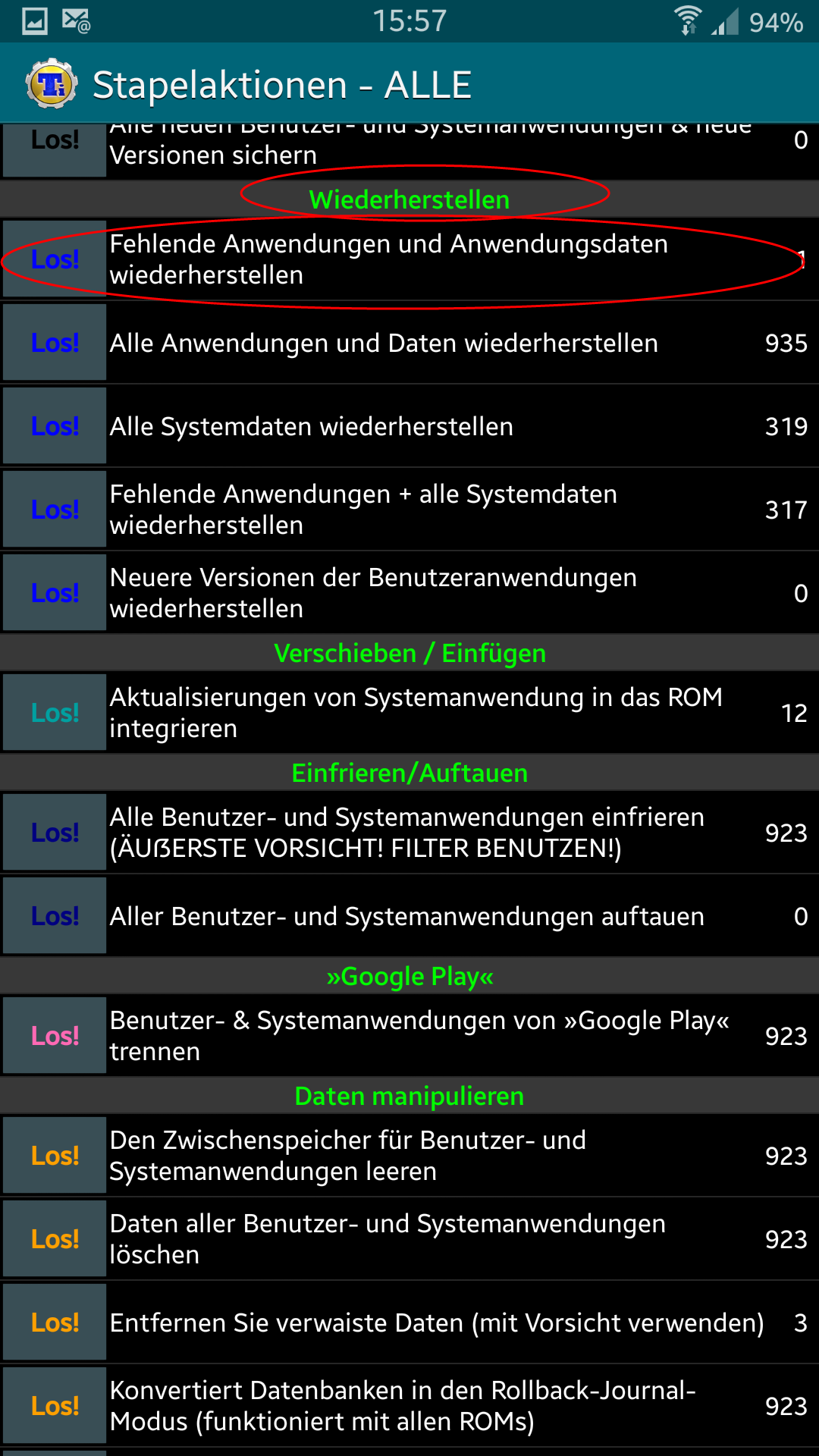This screenshot has width=819, height=1456.
Task: Start Aktualisierungen von Systemanwendung in das ROM integrieren
Action: click(55, 713)
